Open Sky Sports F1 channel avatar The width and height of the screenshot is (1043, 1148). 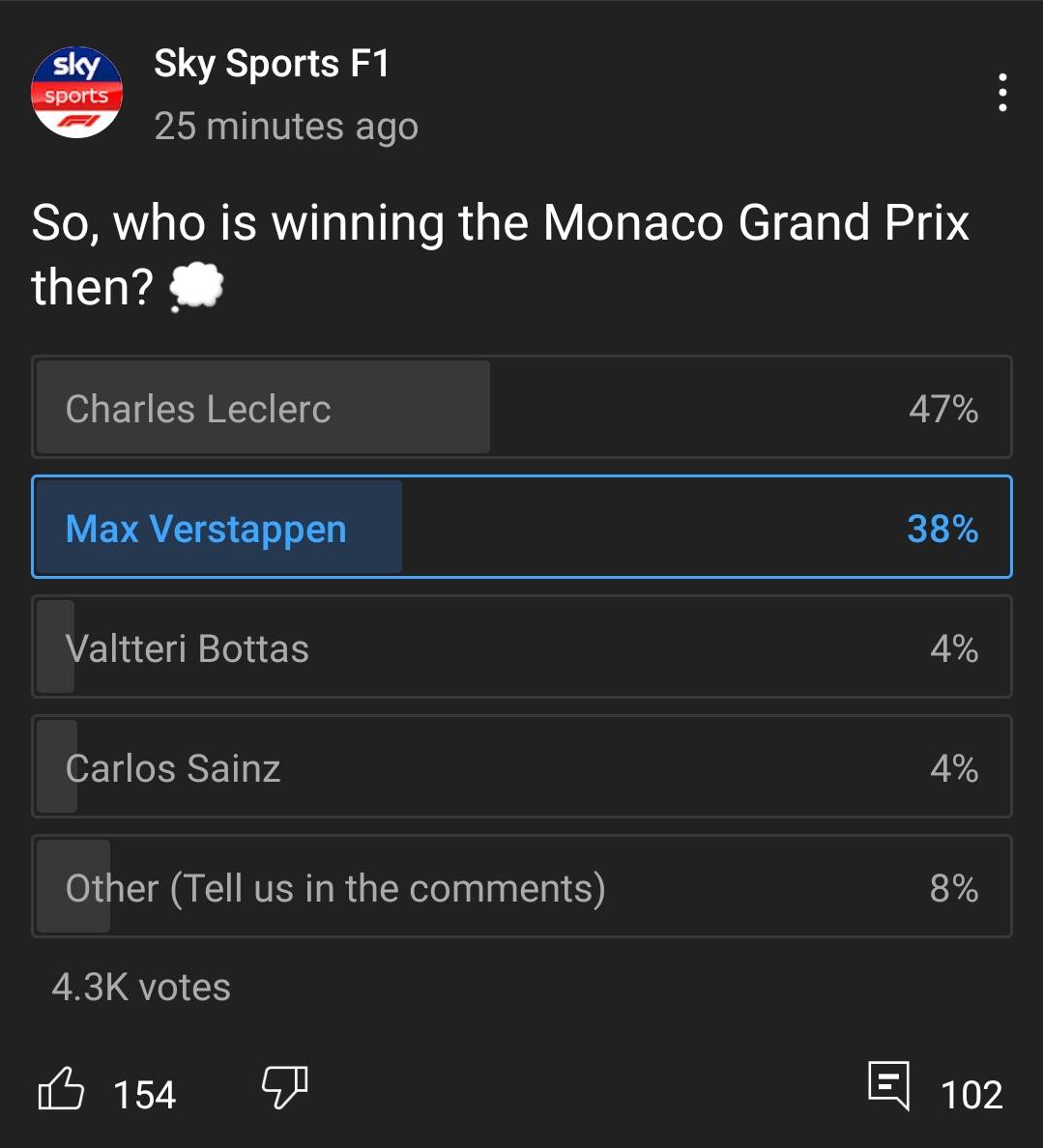(x=76, y=93)
